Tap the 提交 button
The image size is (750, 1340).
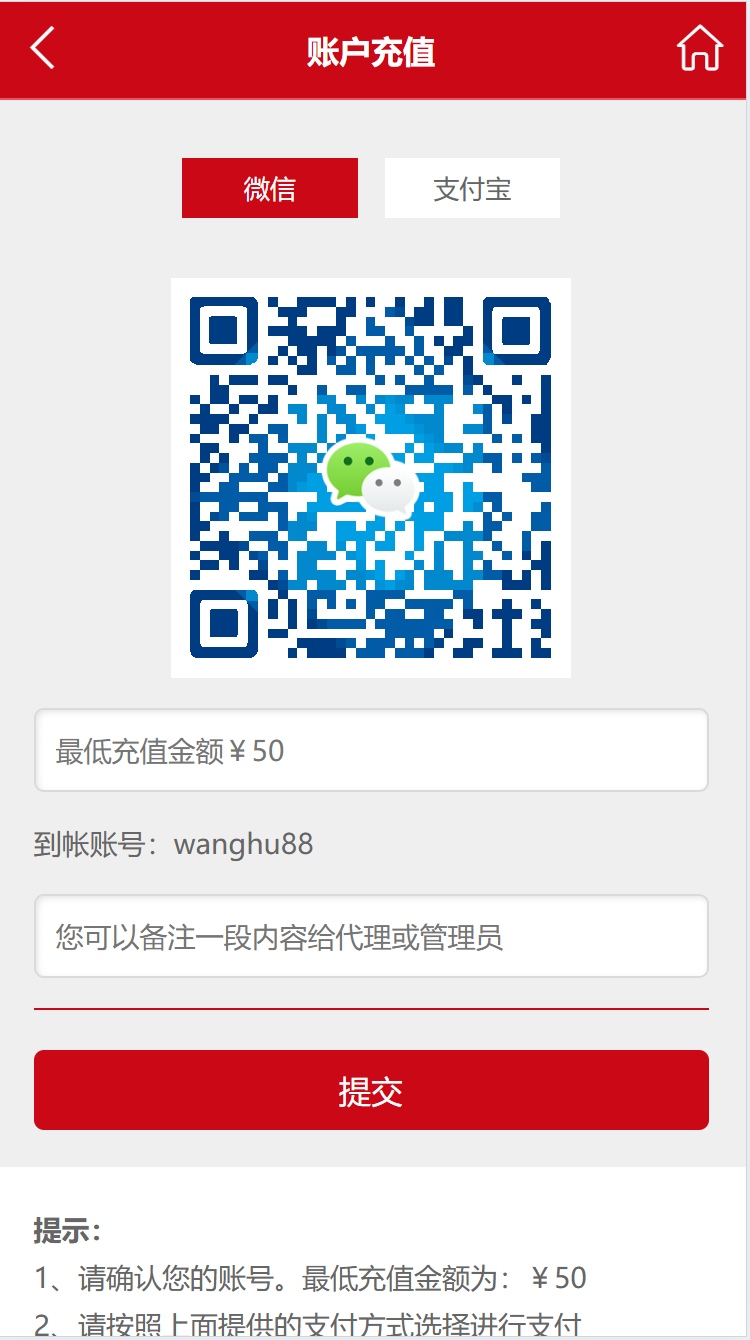(x=371, y=1090)
